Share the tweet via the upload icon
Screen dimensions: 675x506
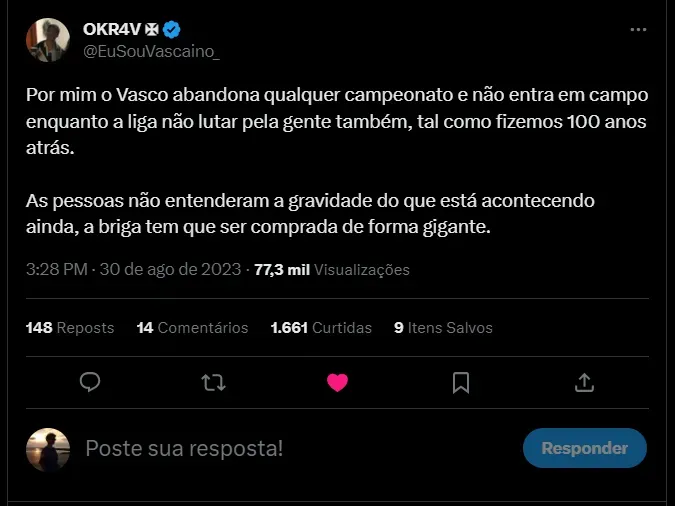point(585,382)
